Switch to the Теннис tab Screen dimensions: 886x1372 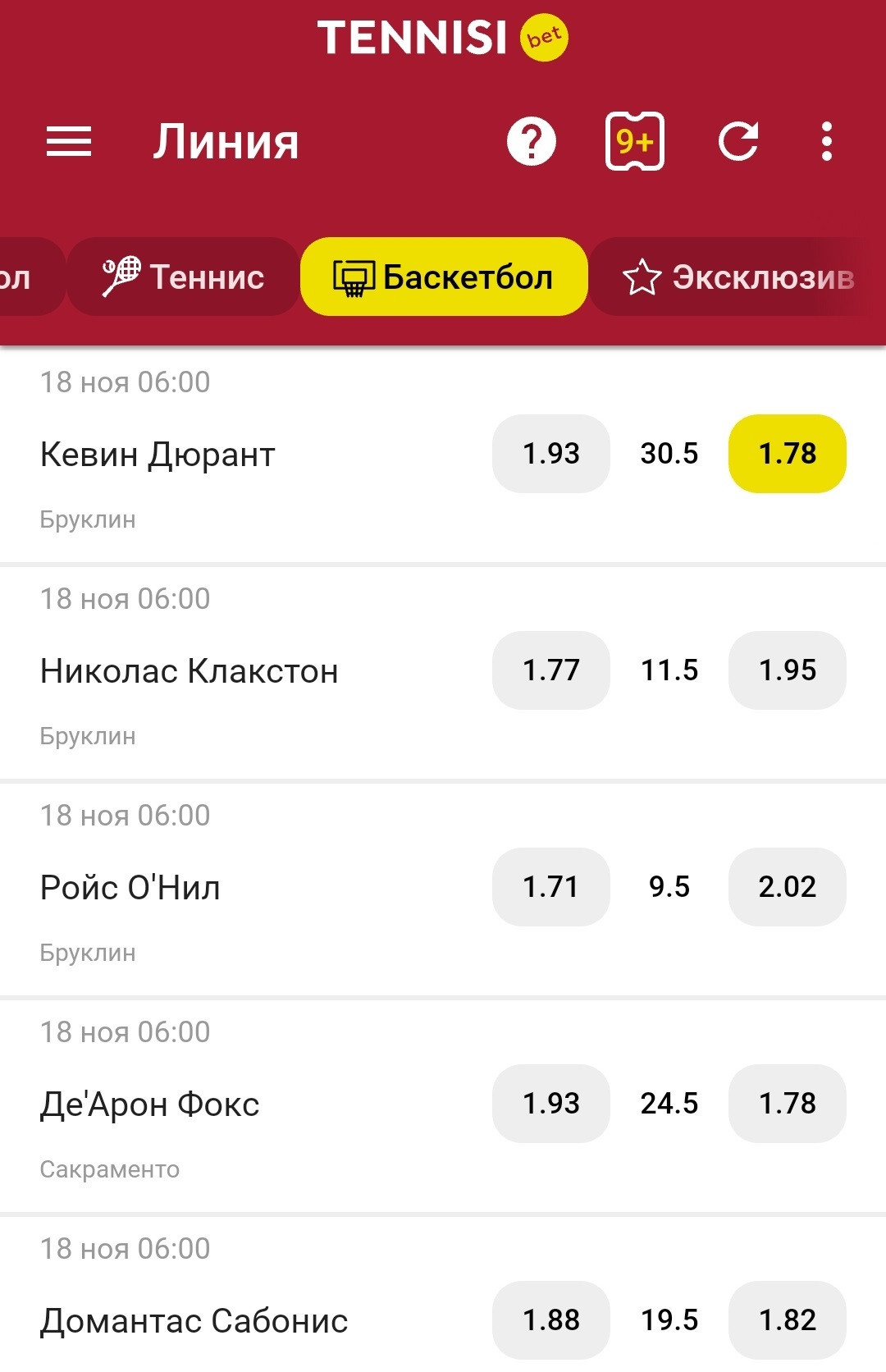tap(184, 277)
